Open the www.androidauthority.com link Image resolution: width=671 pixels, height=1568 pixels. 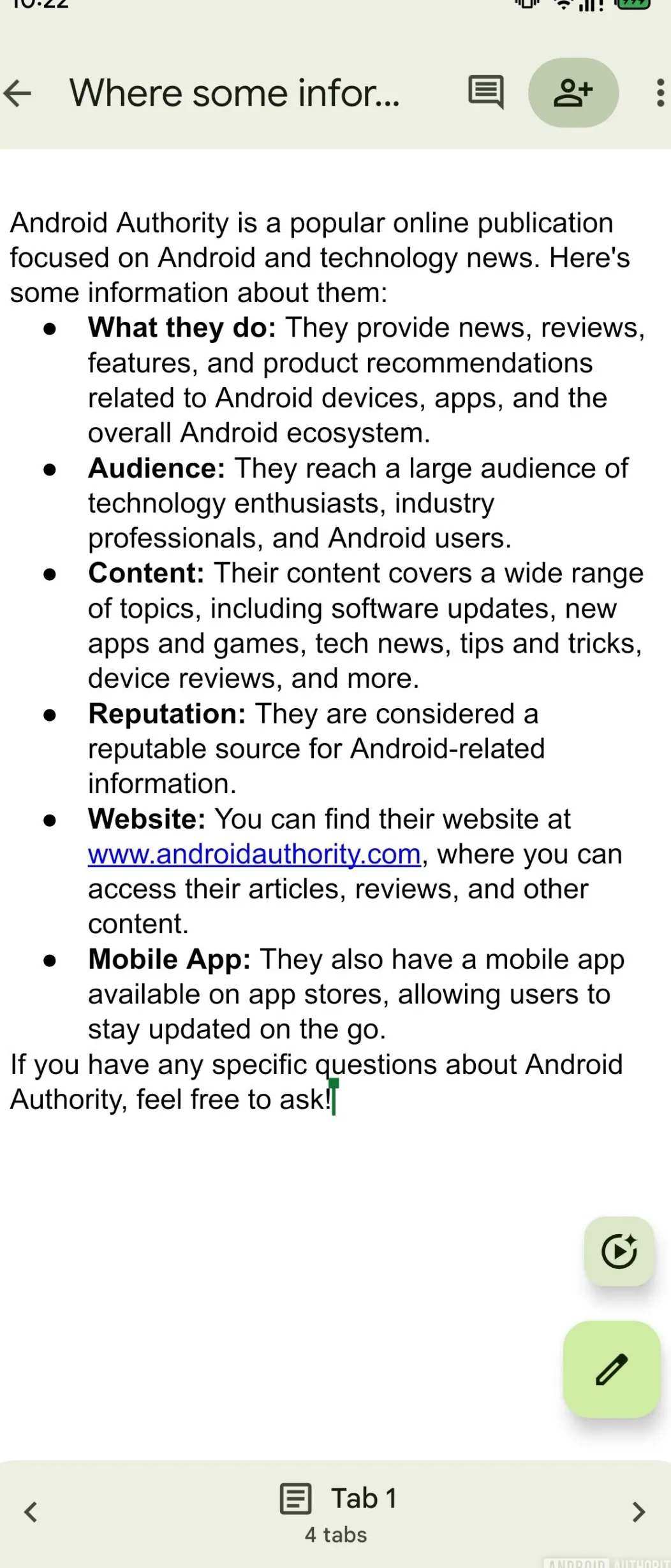point(254,854)
